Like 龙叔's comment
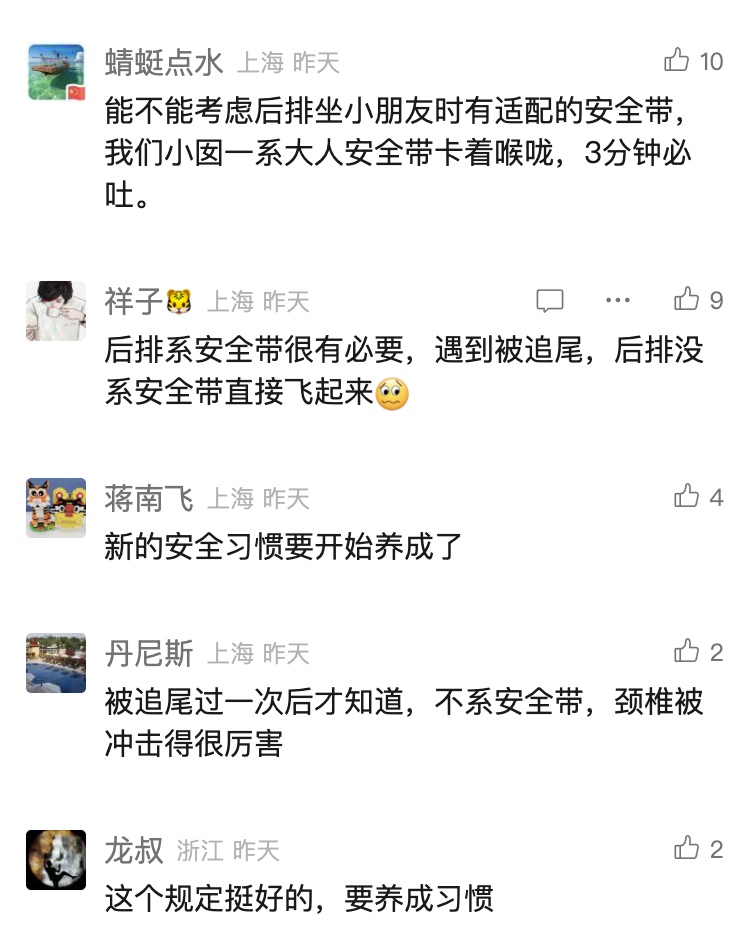The image size is (754, 950). (x=686, y=849)
